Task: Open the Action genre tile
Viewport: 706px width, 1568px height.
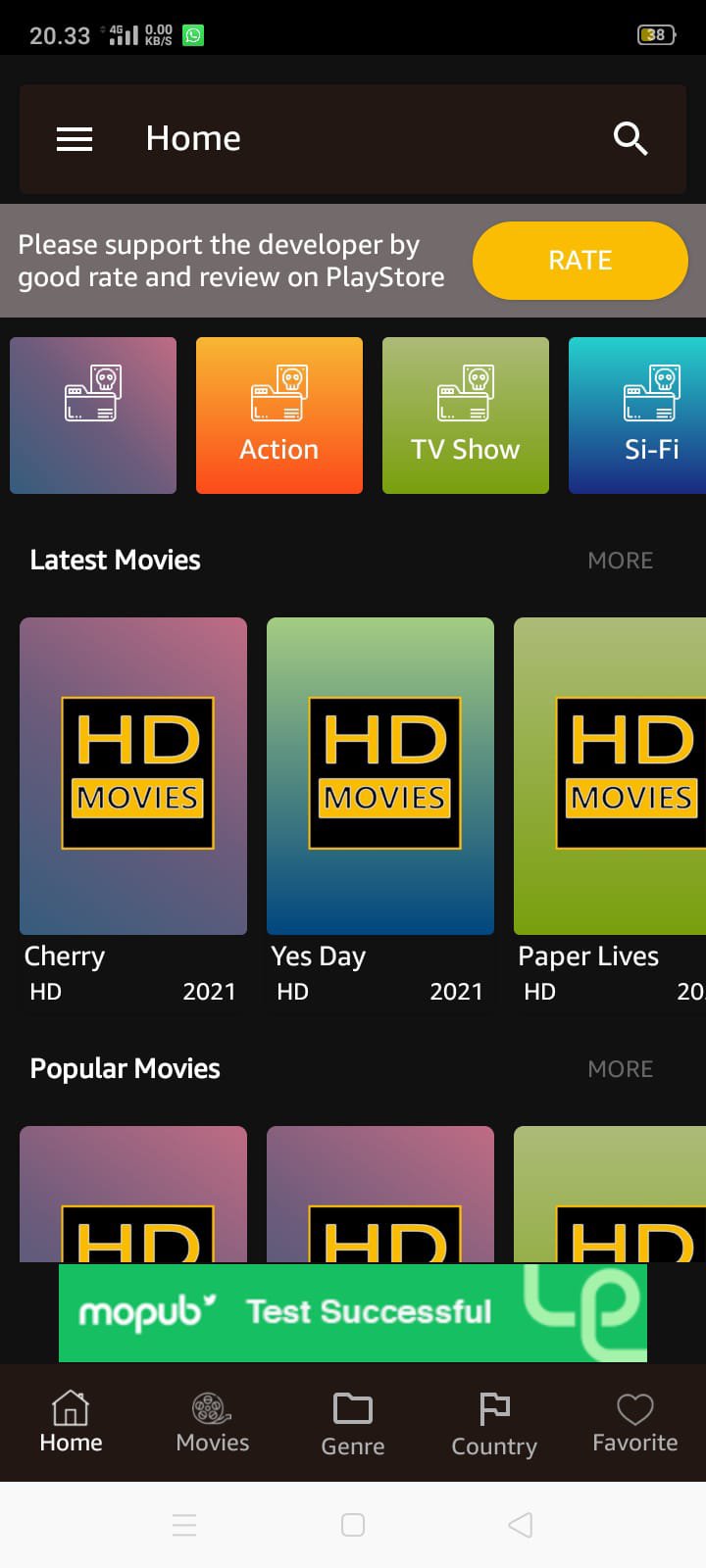Action: 279,416
